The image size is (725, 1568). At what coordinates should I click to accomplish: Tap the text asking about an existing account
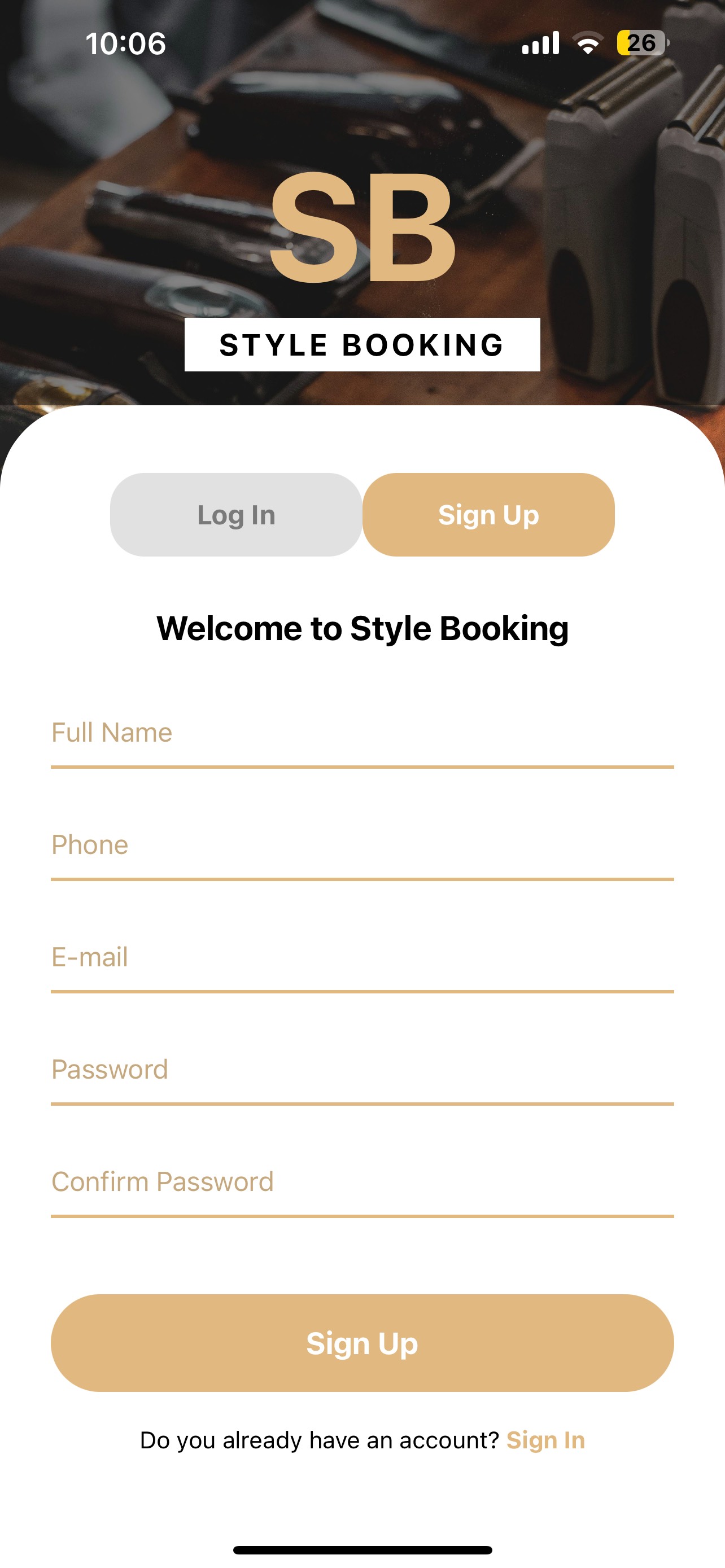(x=318, y=1441)
